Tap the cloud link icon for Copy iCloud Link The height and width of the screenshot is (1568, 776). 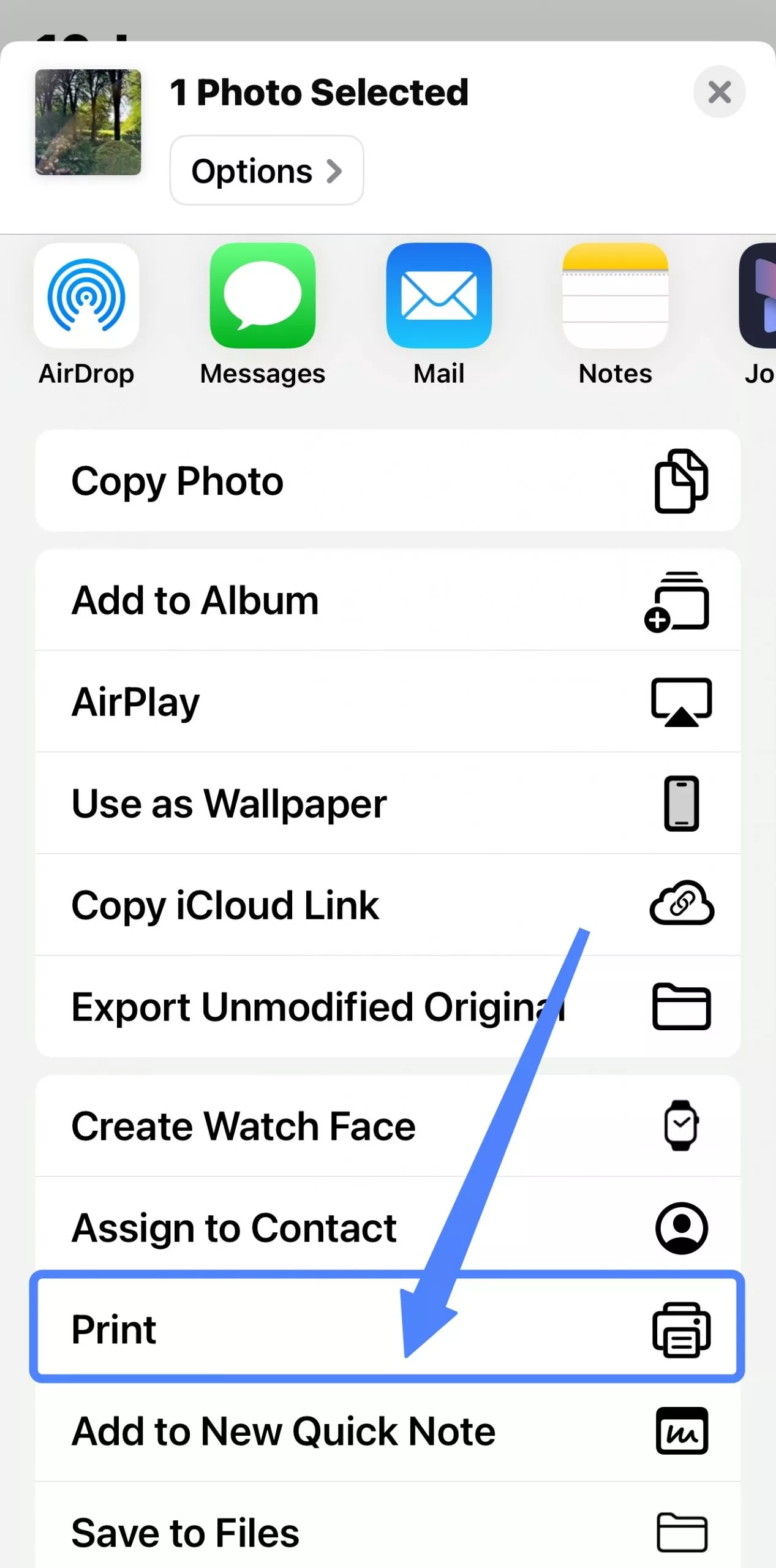pos(681,905)
